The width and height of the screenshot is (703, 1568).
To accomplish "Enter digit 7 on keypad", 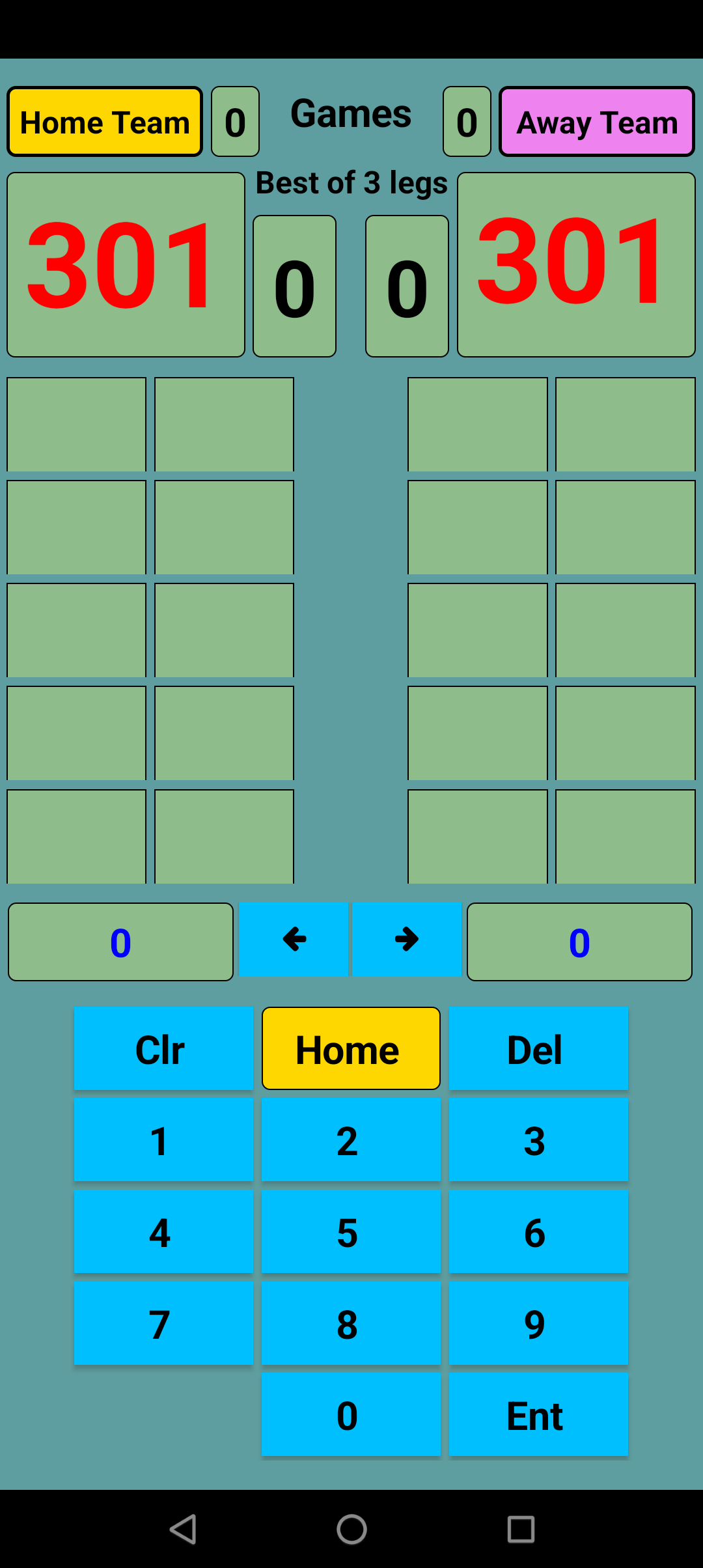I will (163, 1323).
